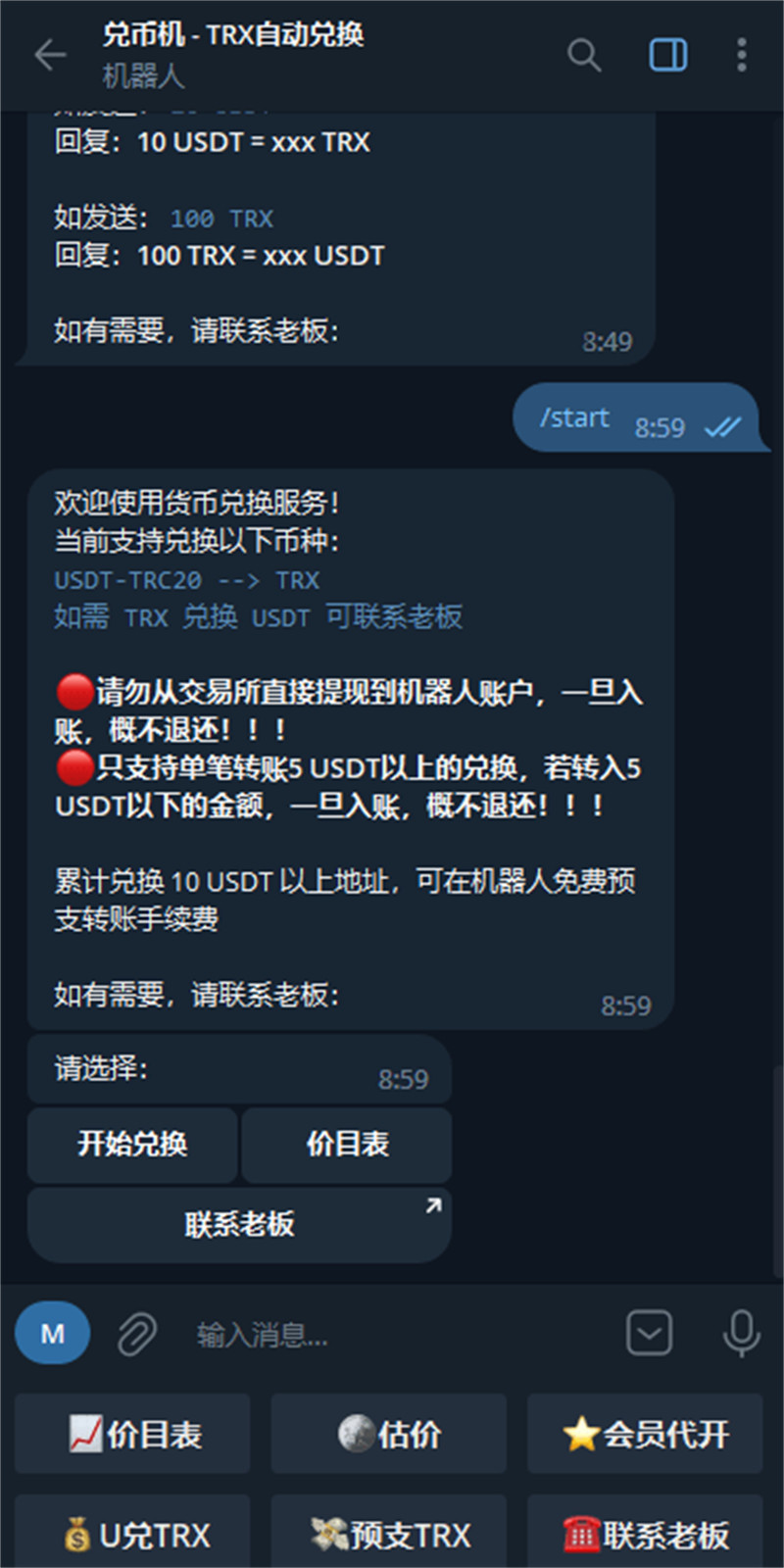Tap the ⭐会员代开 keyboard button
Screen dimensions: 784x1568
click(645, 1434)
